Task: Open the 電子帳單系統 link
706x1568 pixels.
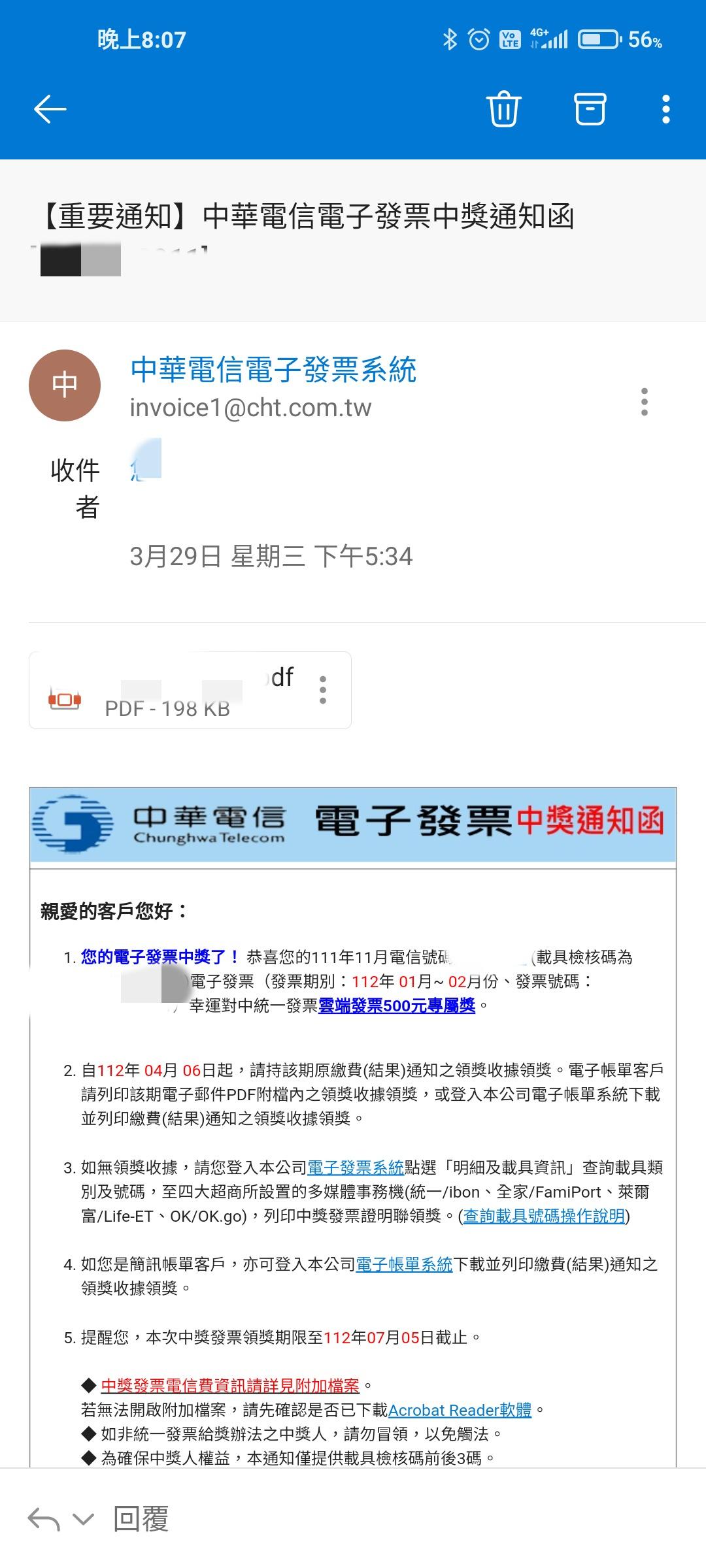Action: click(404, 1264)
